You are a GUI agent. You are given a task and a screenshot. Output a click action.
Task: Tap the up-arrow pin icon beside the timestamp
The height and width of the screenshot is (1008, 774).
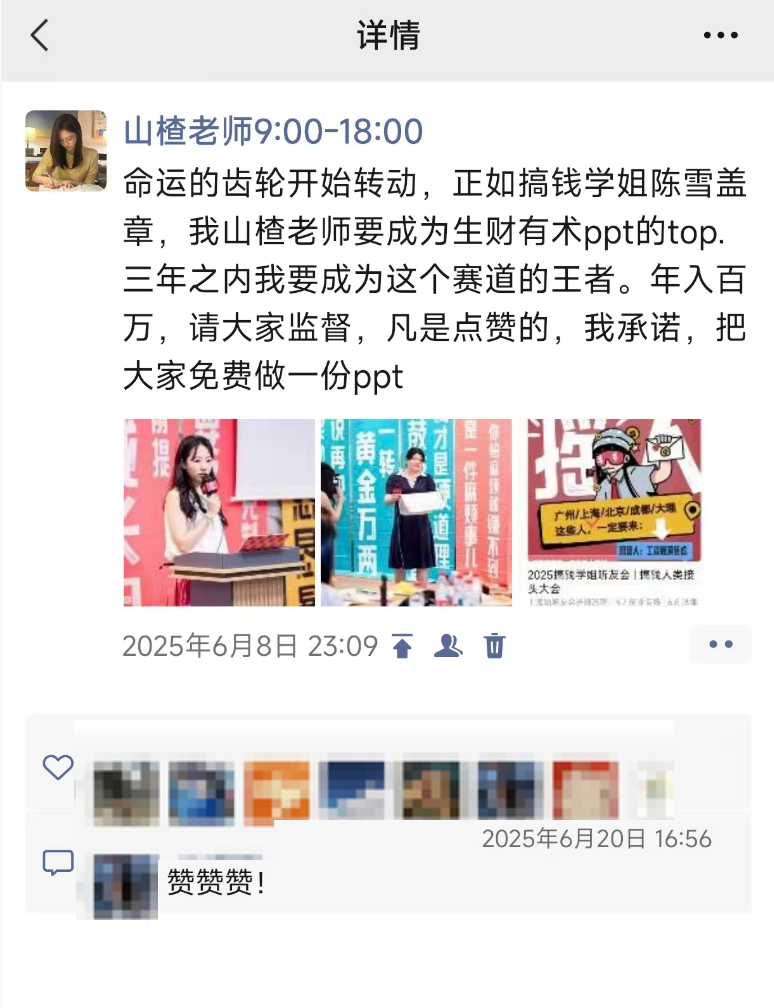click(402, 646)
